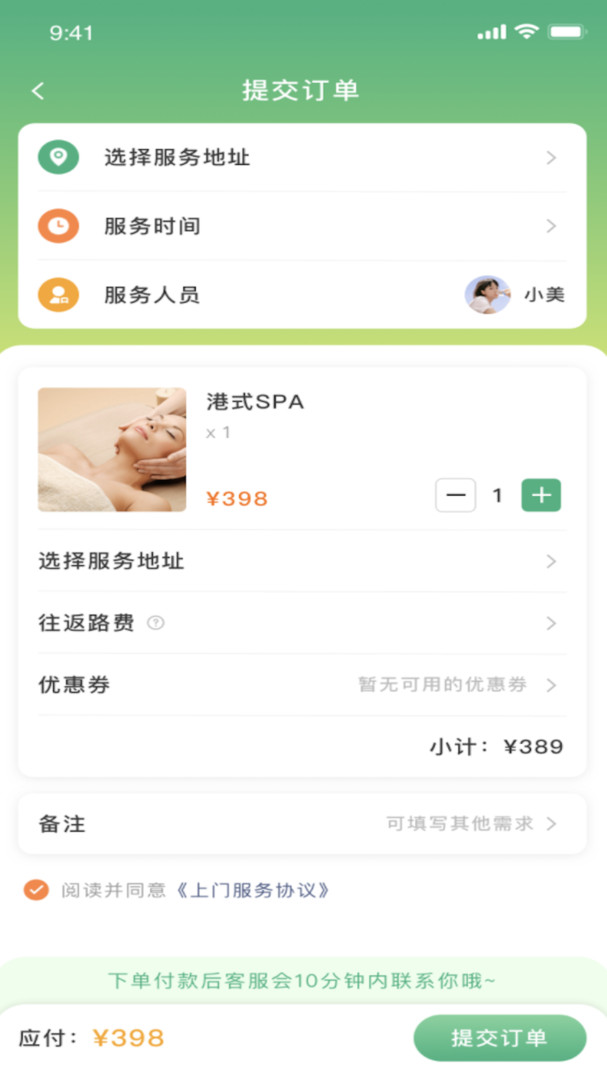This screenshot has width=607, height=1080.
Task: Open 选择服务地址 row under 港式SPA
Action: (x=302, y=561)
